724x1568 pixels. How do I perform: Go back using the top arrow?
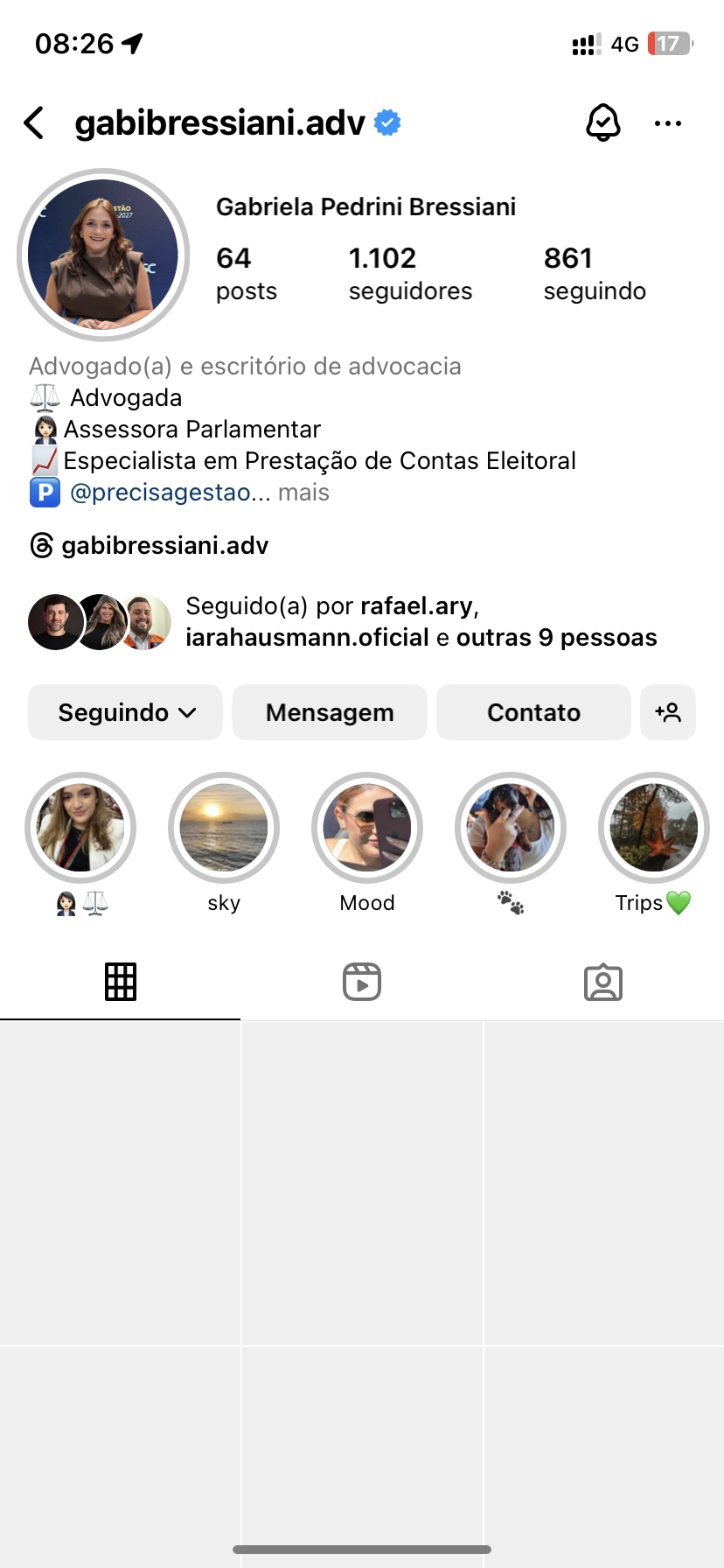34,123
